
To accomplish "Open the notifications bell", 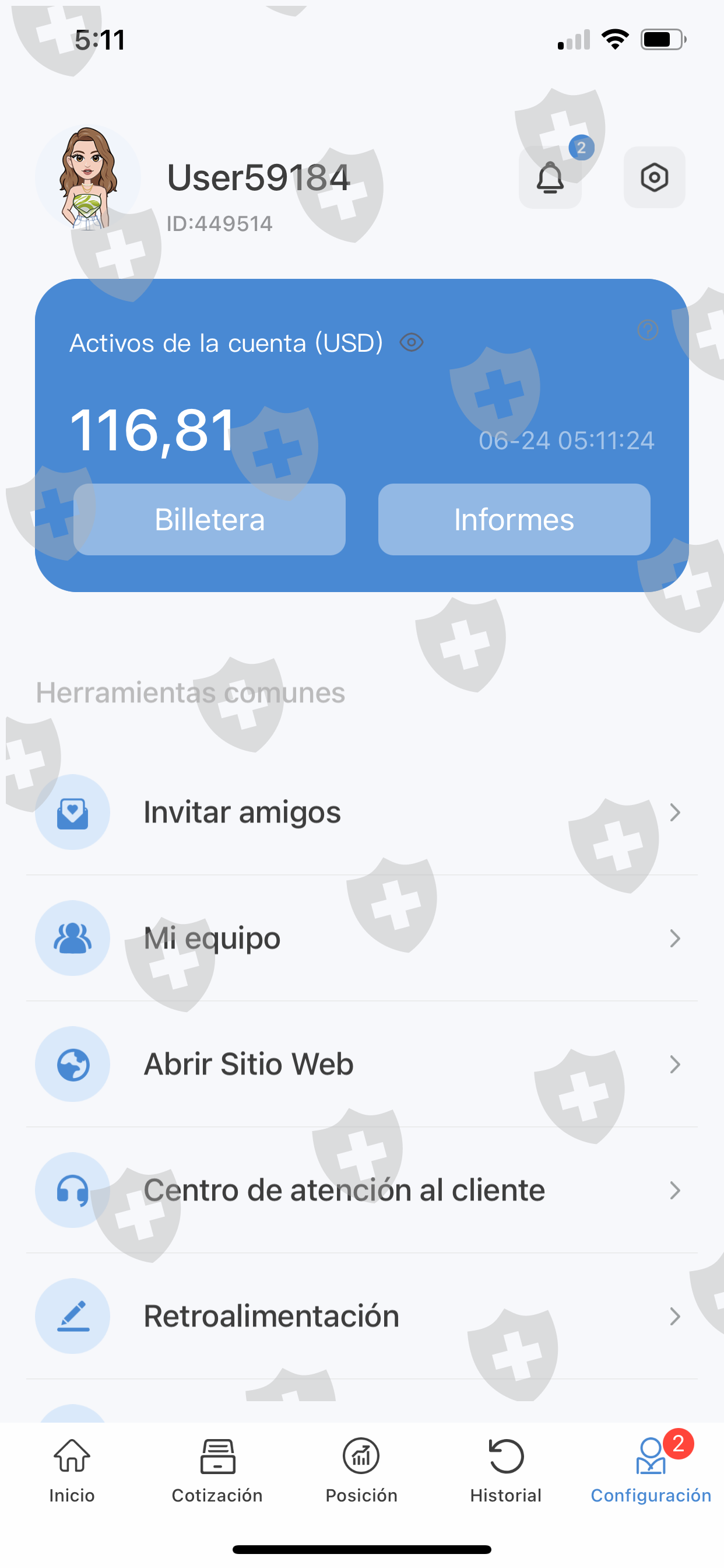I will (550, 177).
